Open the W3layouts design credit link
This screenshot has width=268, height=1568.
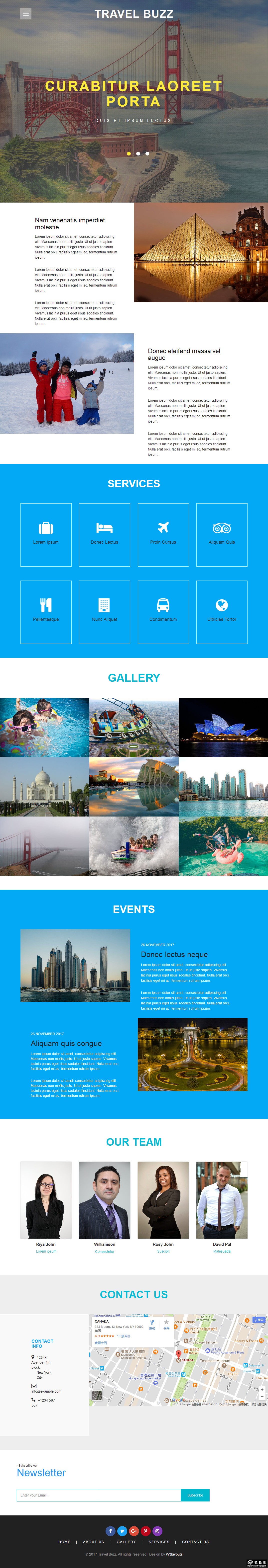[174, 1554]
